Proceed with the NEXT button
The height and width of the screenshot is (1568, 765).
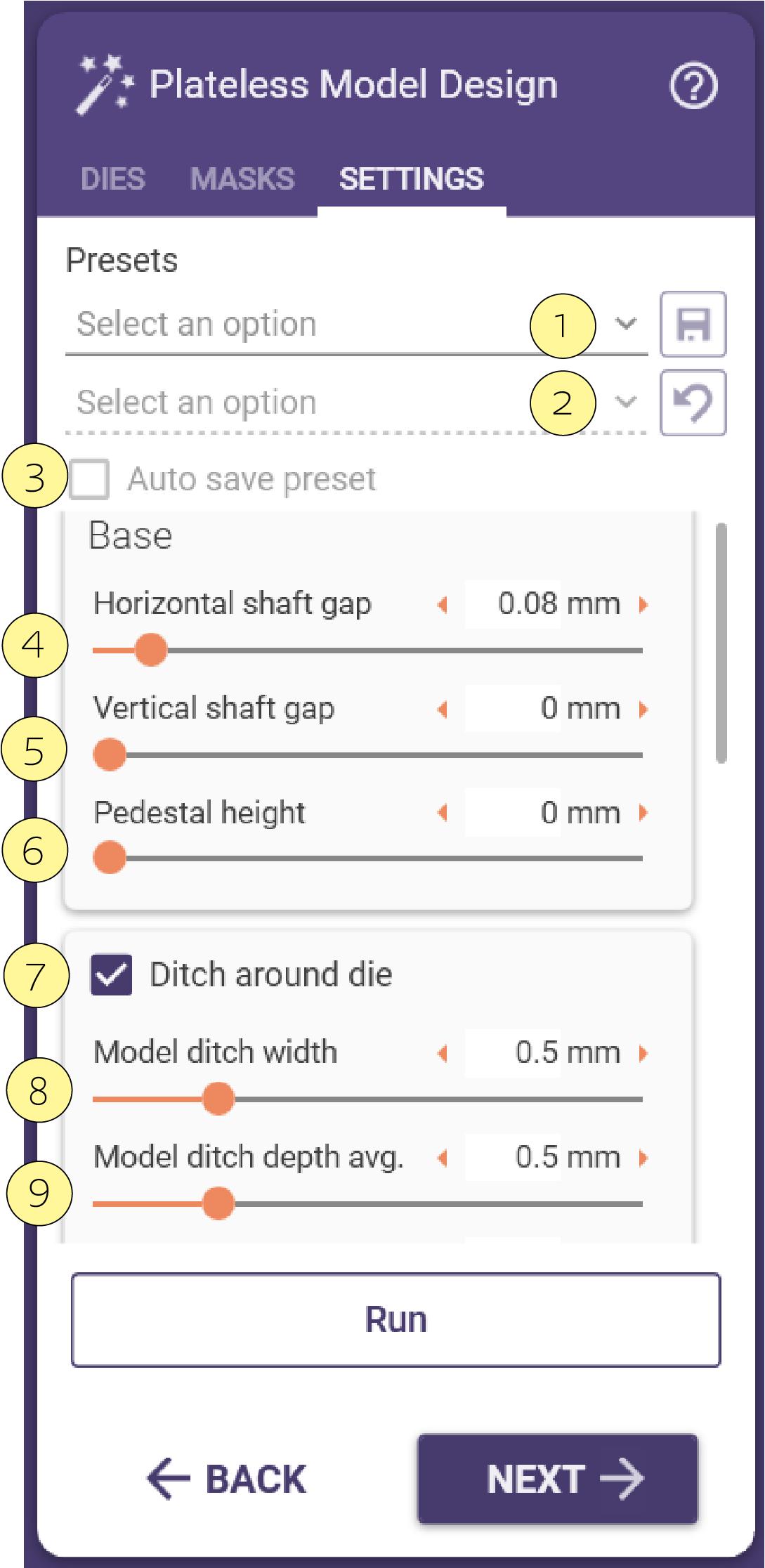(558, 1479)
